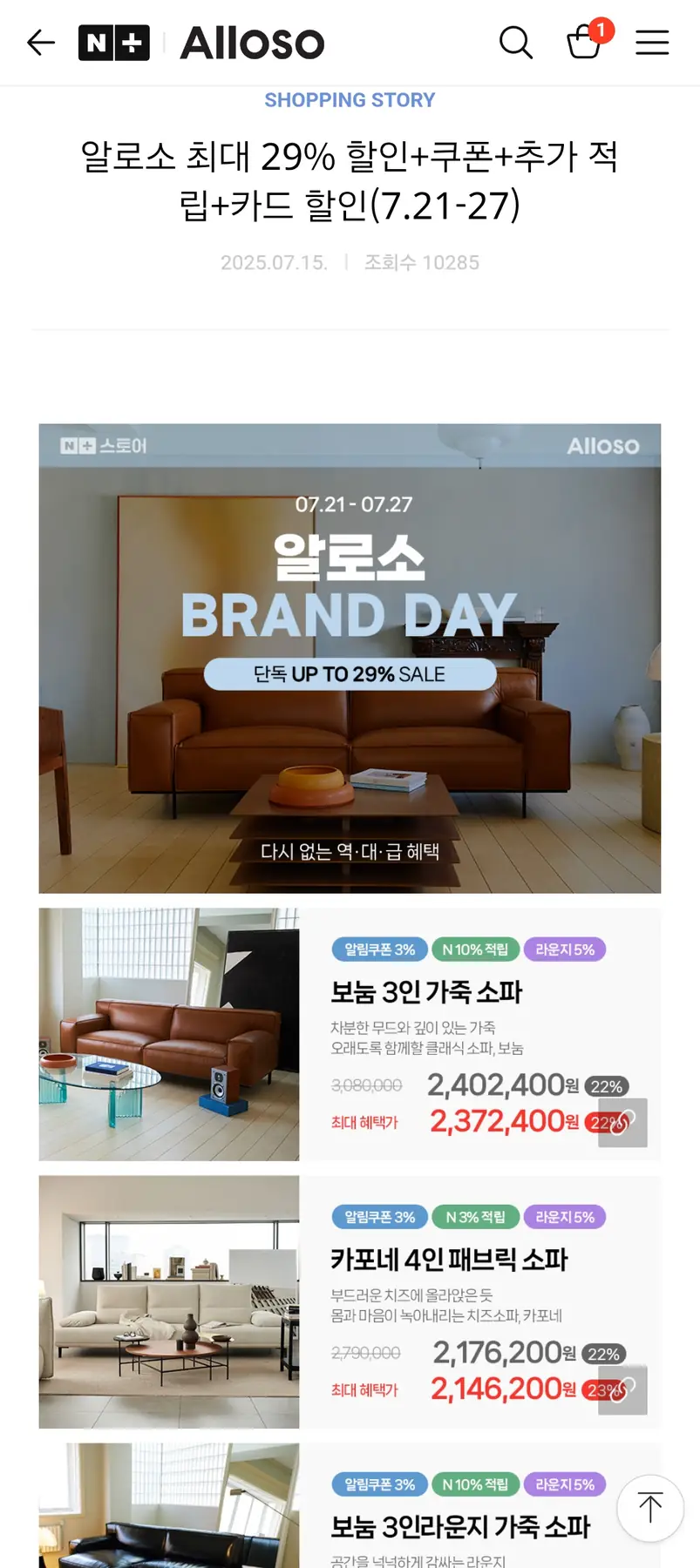
Task: Open the SHOPPING STORY category link
Action: click(x=350, y=100)
